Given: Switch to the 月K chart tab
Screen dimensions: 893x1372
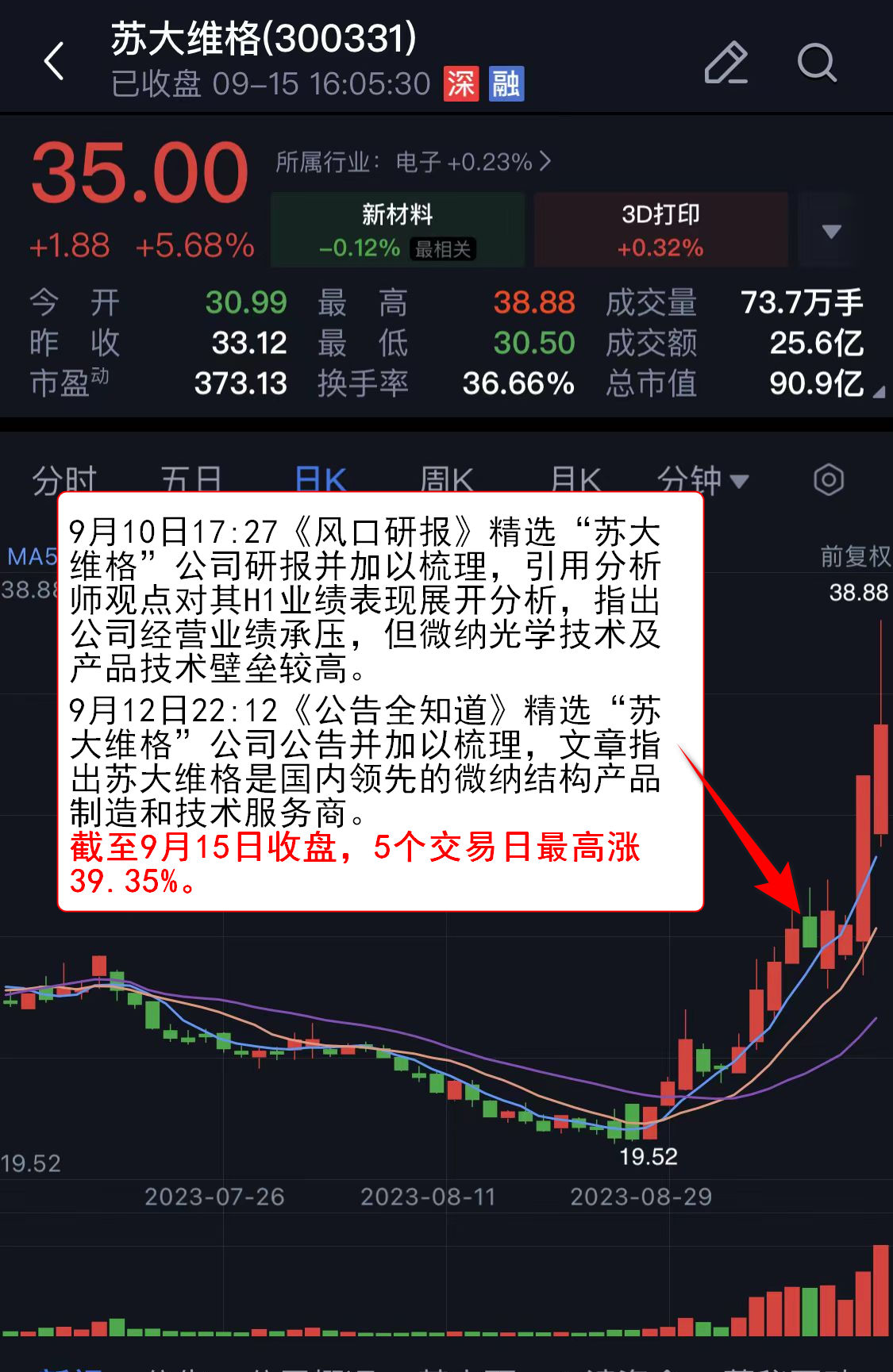Looking at the screenshot, I should click(x=575, y=479).
